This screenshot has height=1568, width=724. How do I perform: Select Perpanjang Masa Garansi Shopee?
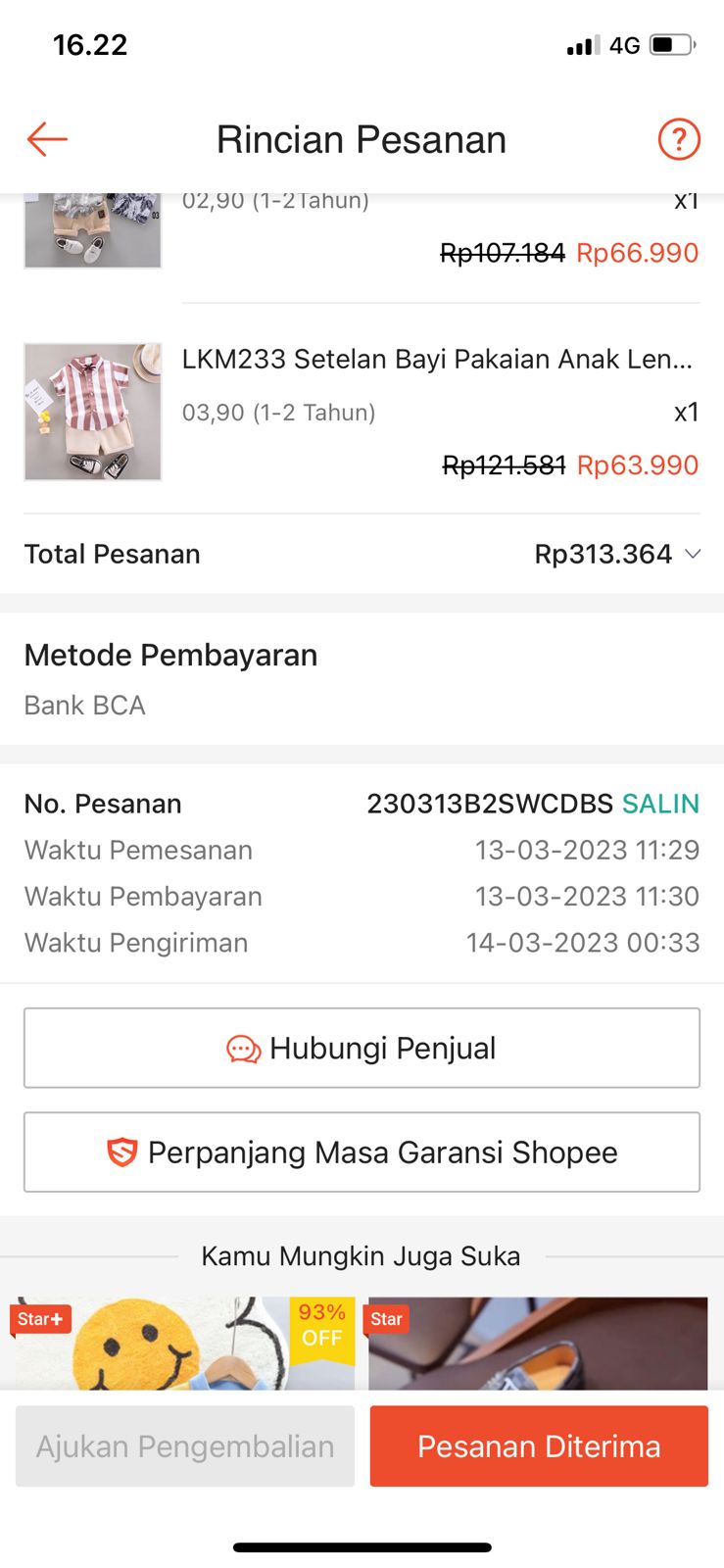(362, 1152)
